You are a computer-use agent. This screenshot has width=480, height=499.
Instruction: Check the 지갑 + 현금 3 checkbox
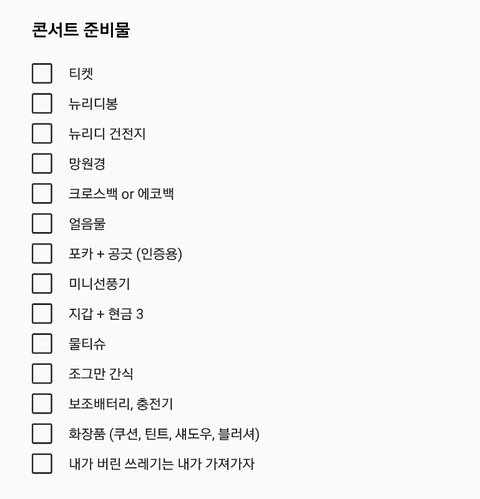coord(42,313)
